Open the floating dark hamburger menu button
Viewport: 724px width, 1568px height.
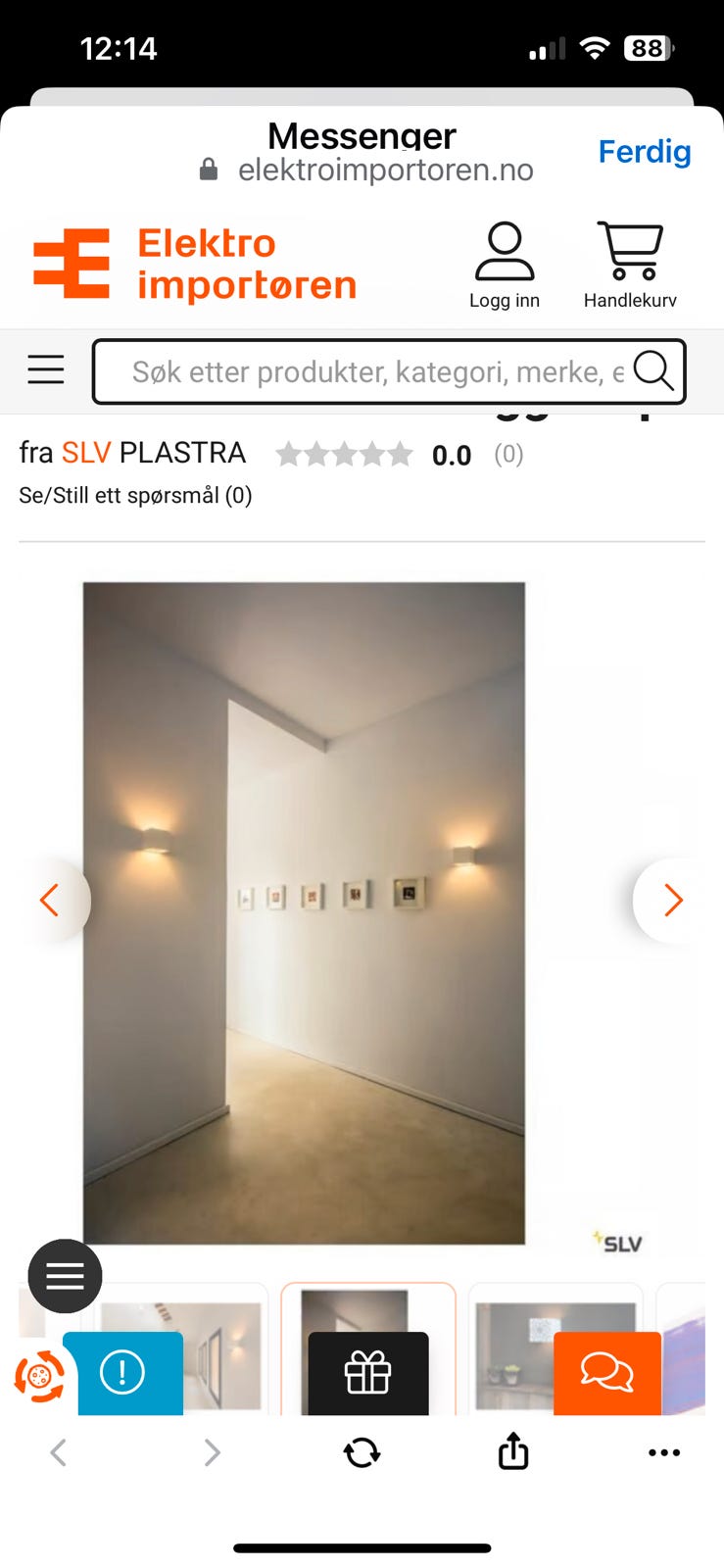point(65,1276)
